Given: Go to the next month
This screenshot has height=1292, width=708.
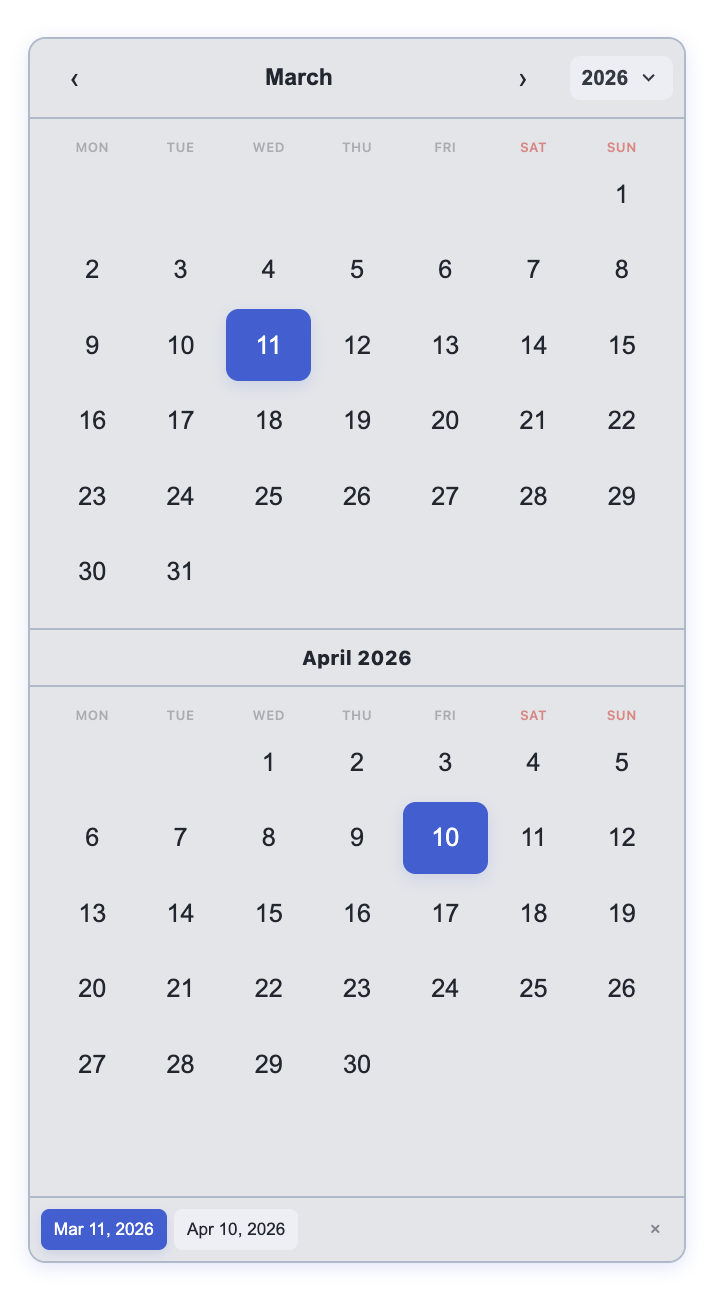Looking at the screenshot, I should [522, 79].
